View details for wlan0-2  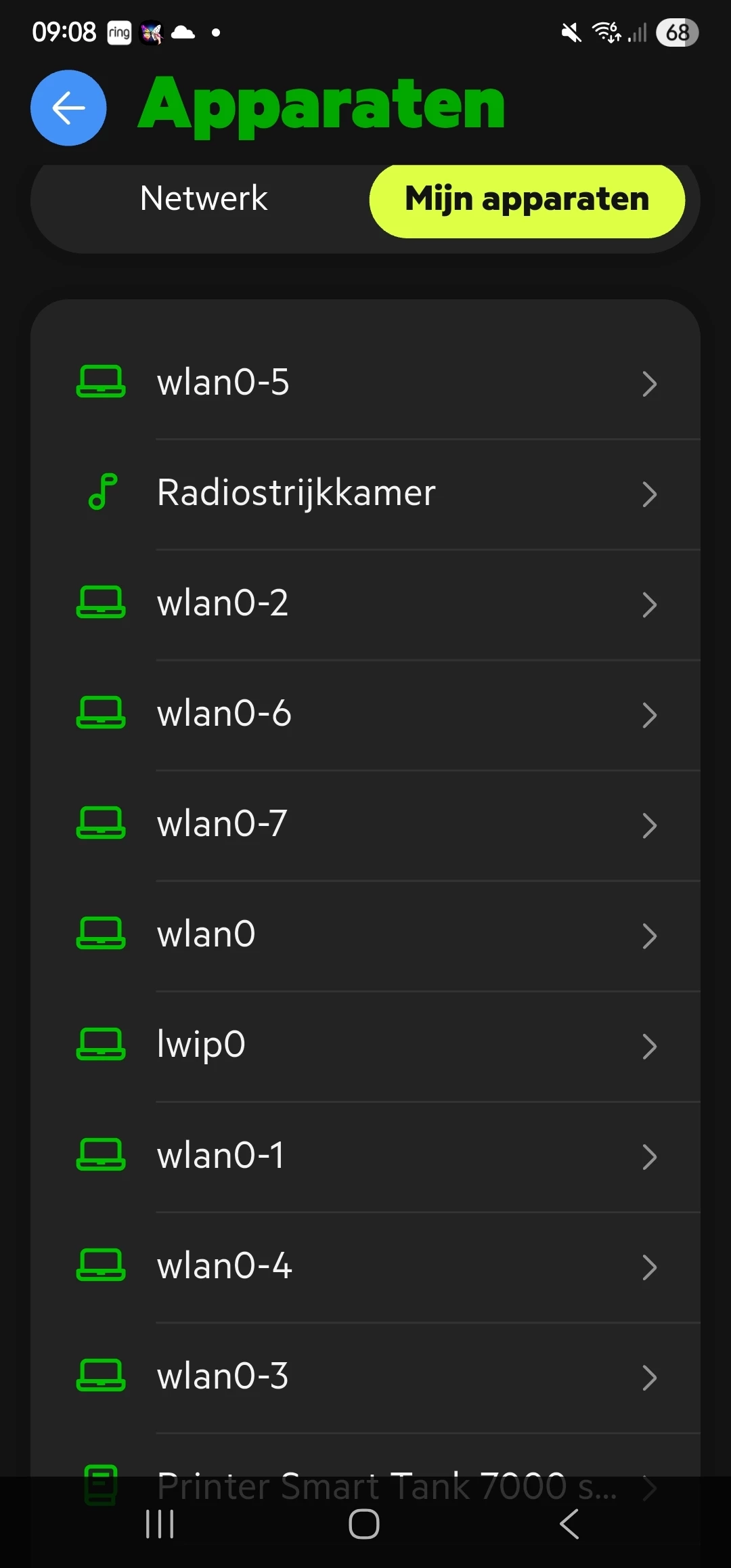[365, 604]
